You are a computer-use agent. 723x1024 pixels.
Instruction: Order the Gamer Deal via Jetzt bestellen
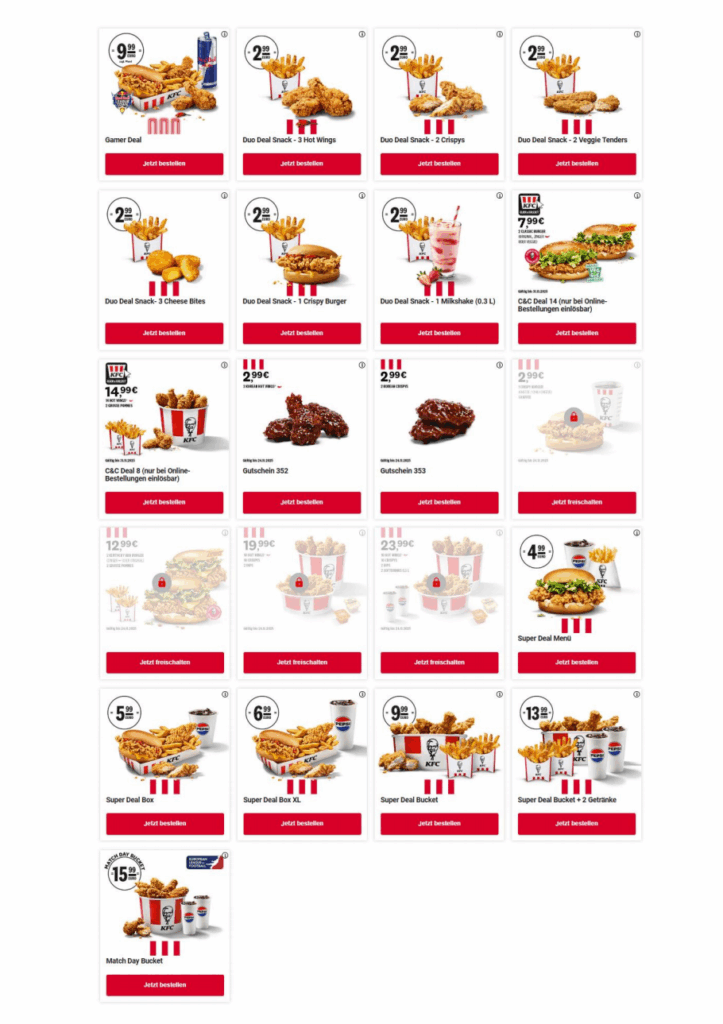(163, 164)
